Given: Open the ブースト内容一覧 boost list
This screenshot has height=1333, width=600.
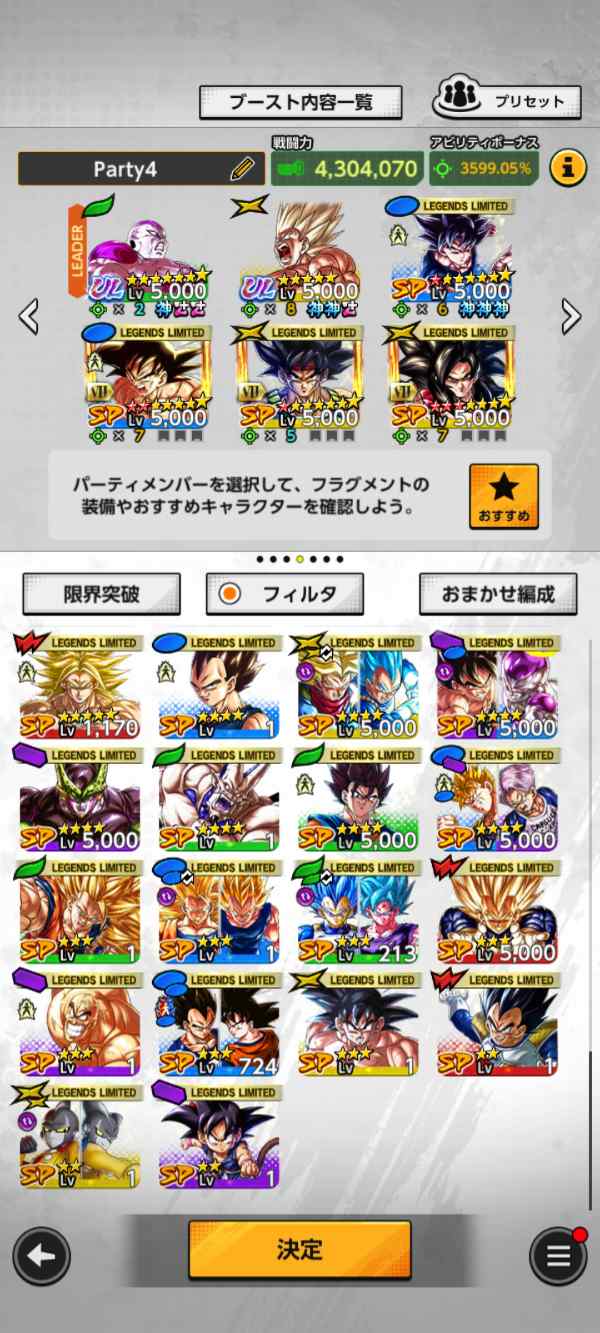Looking at the screenshot, I should (300, 102).
